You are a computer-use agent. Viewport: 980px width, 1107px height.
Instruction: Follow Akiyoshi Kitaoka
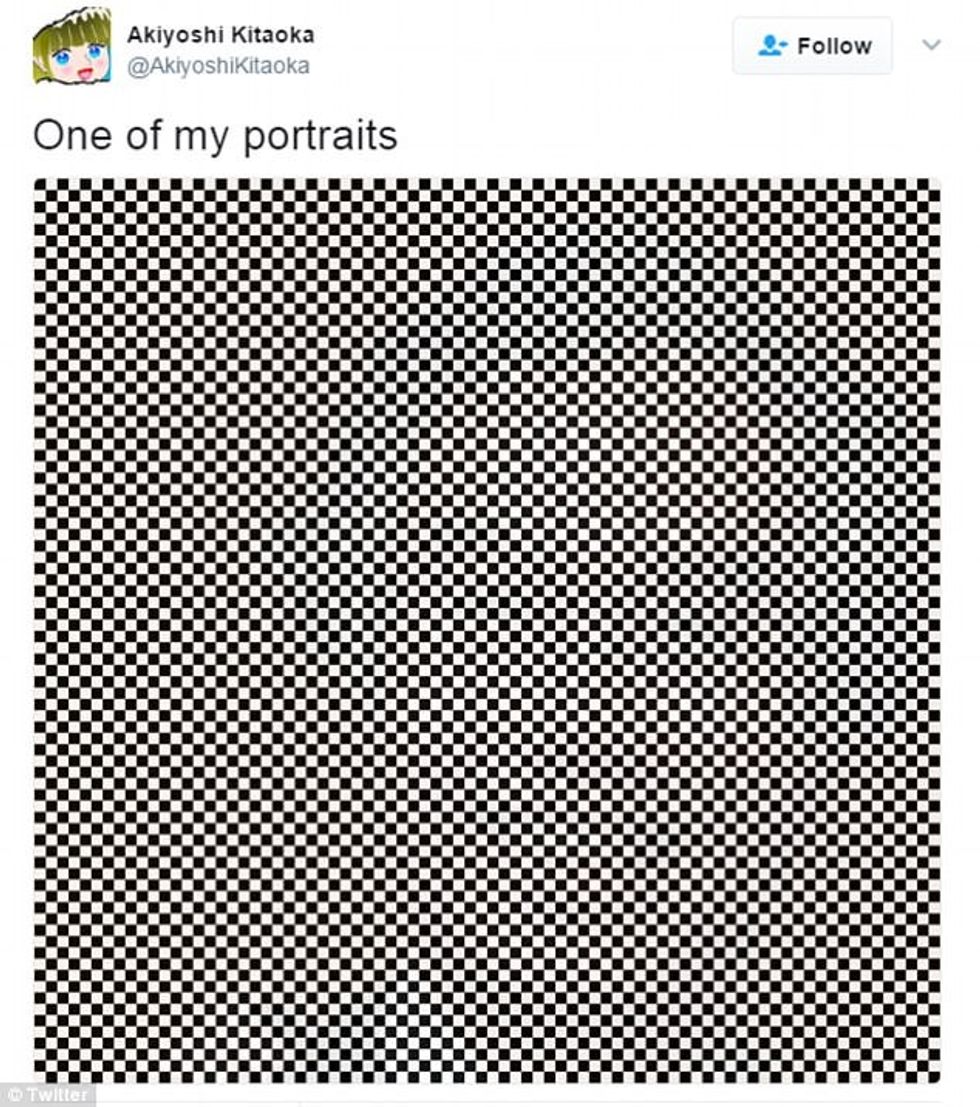[x=812, y=46]
